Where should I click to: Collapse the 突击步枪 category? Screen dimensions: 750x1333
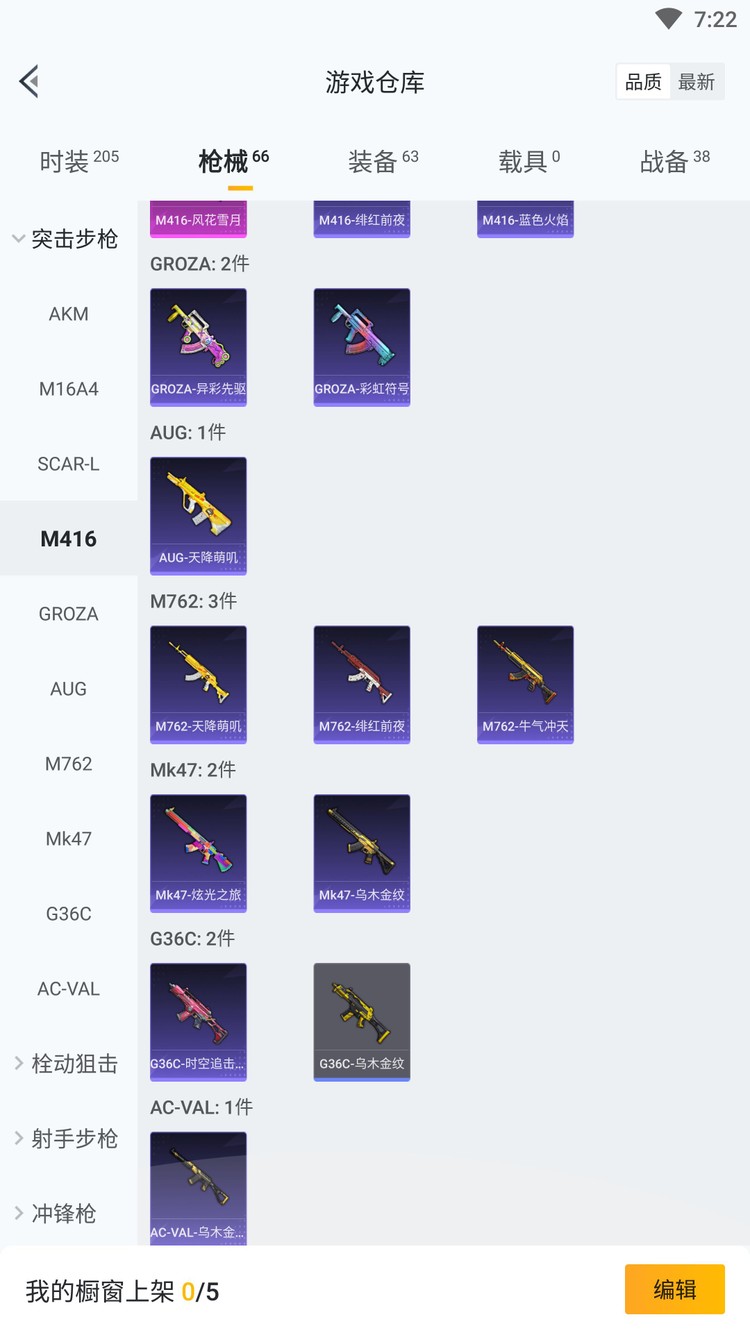(66, 239)
